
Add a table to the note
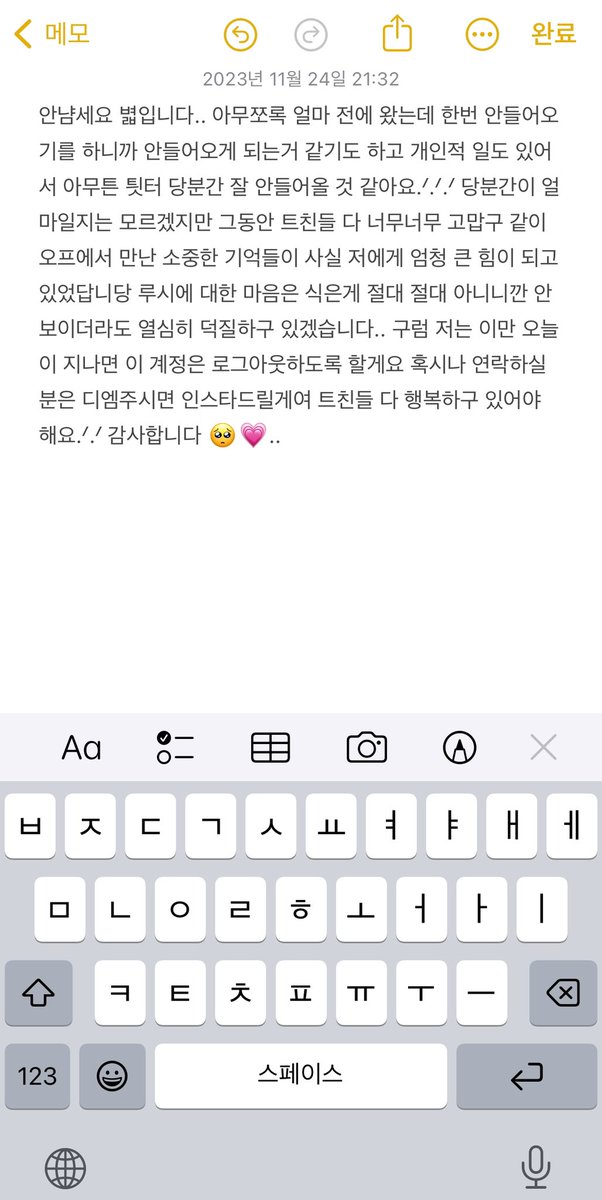[x=270, y=747]
